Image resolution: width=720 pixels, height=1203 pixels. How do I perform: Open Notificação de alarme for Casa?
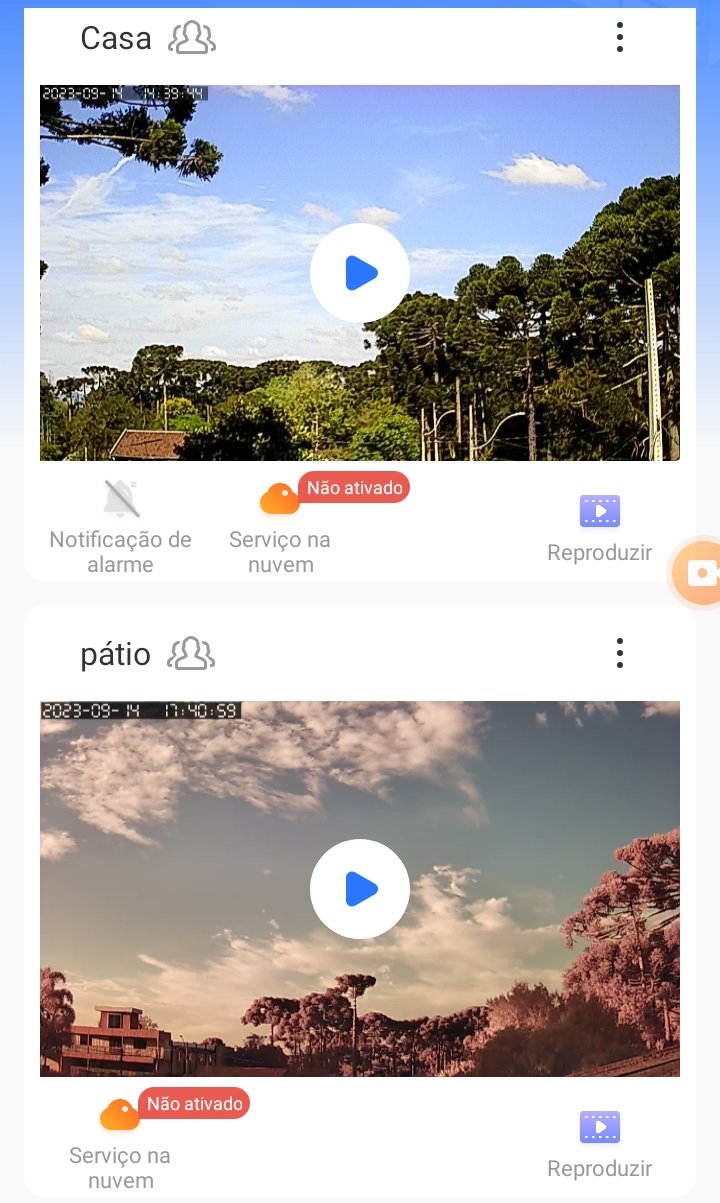pyautogui.click(x=120, y=527)
